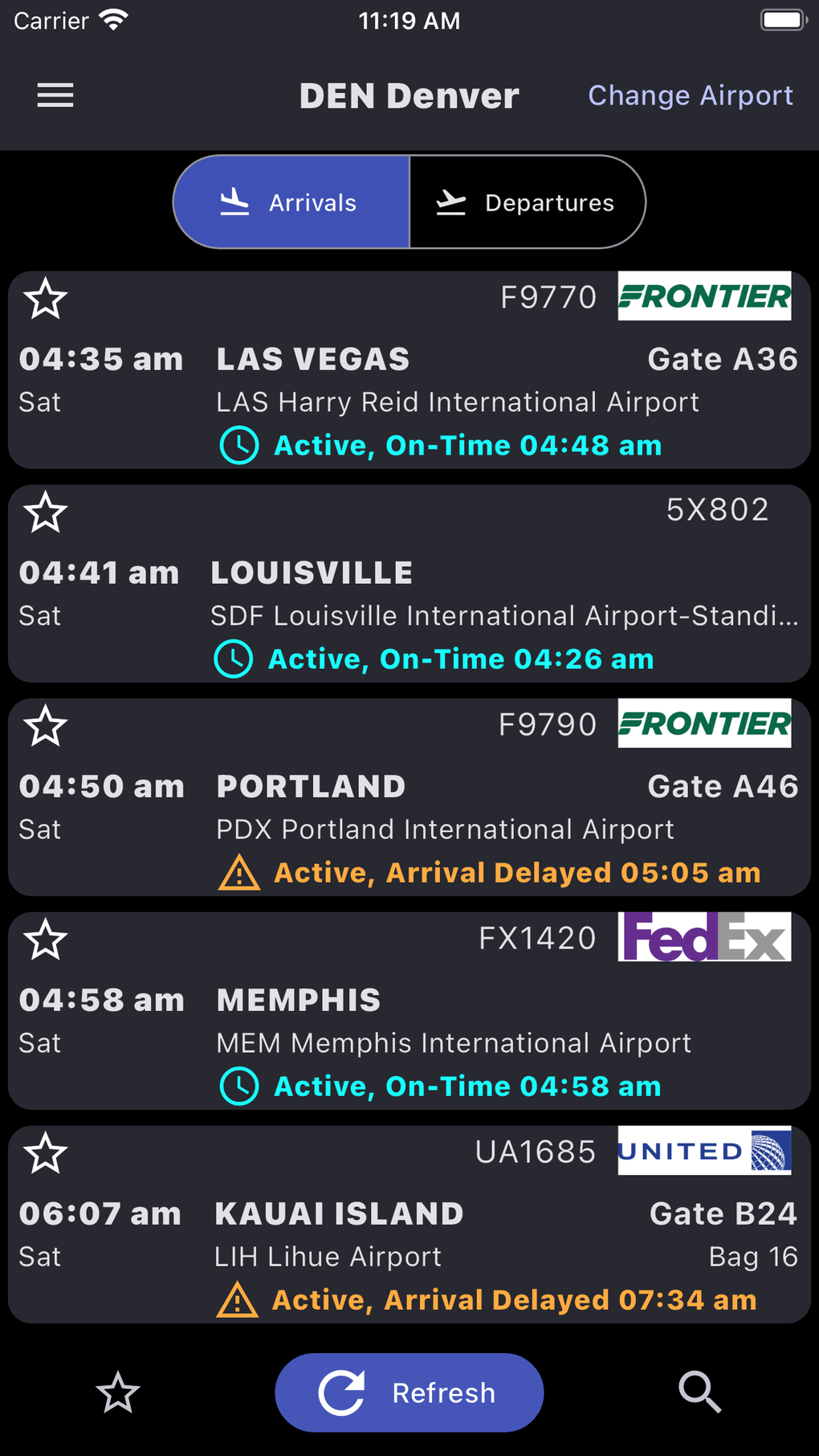The width and height of the screenshot is (819, 1456).
Task: Select the Arrivals tab
Action: pos(292,202)
